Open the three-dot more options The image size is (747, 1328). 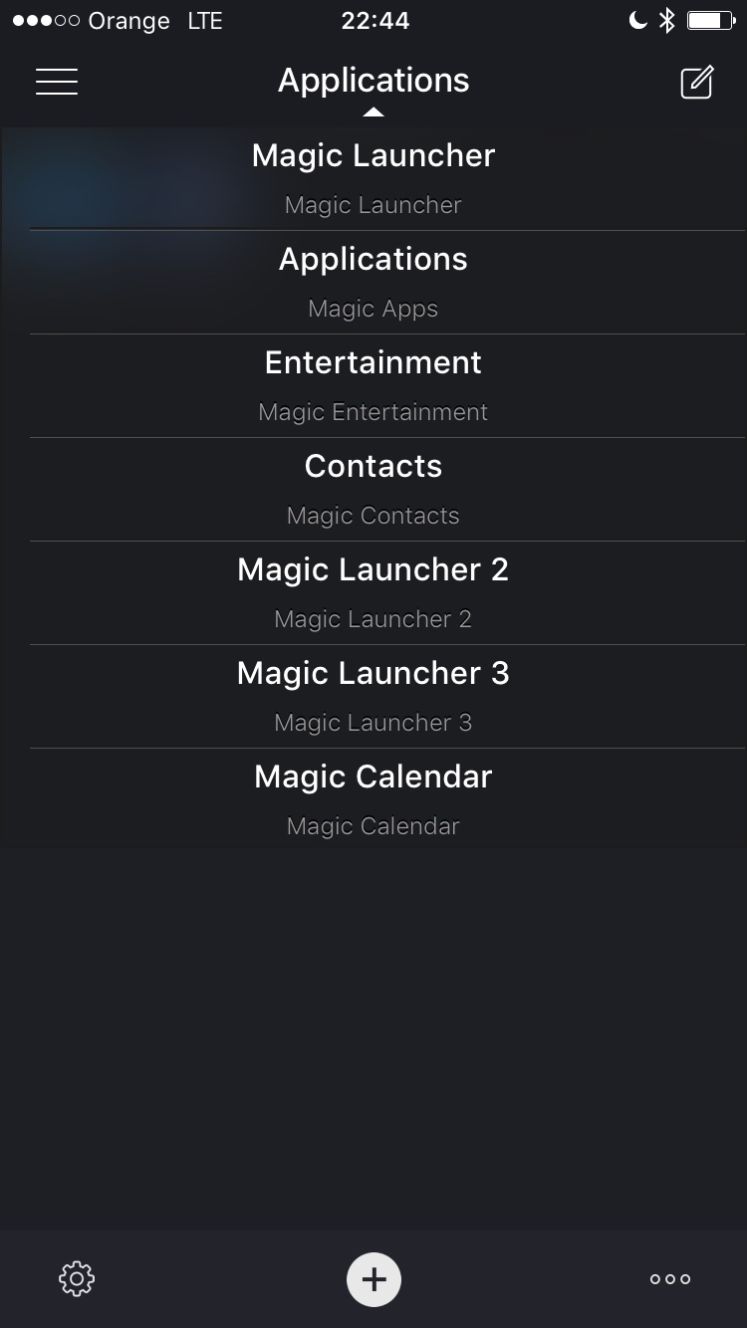pyautogui.click(x=670, y=1279)
